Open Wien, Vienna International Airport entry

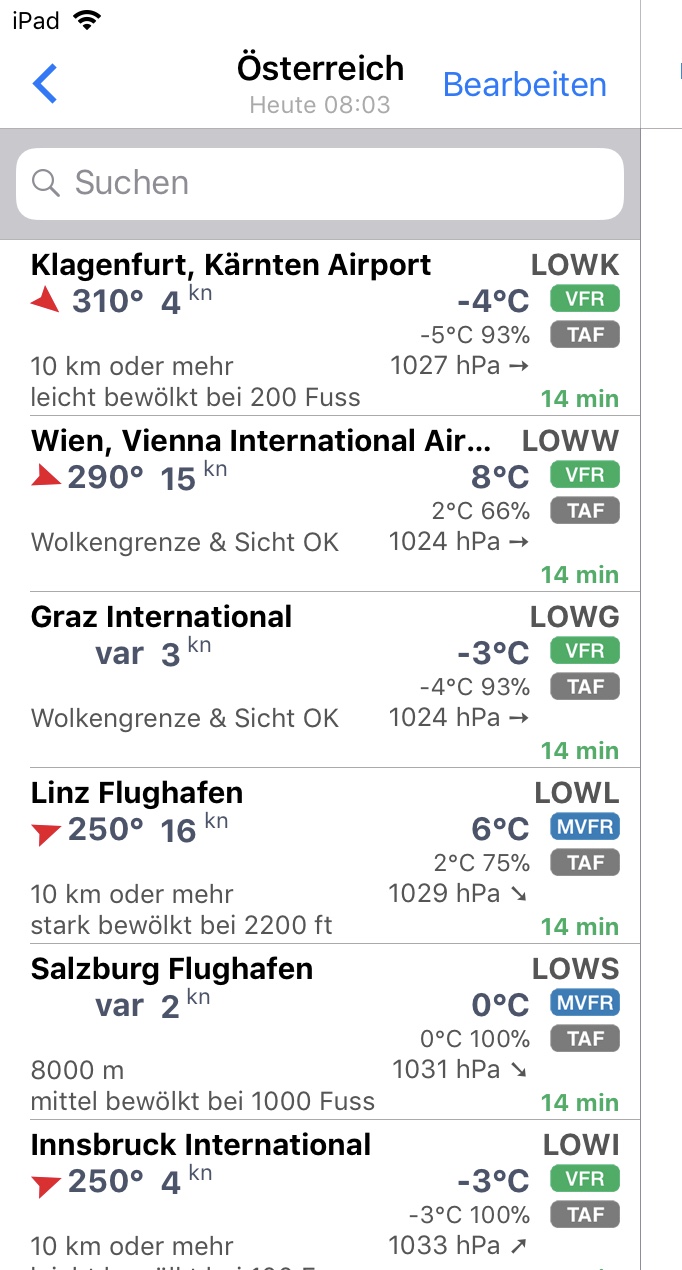(320, 503)
